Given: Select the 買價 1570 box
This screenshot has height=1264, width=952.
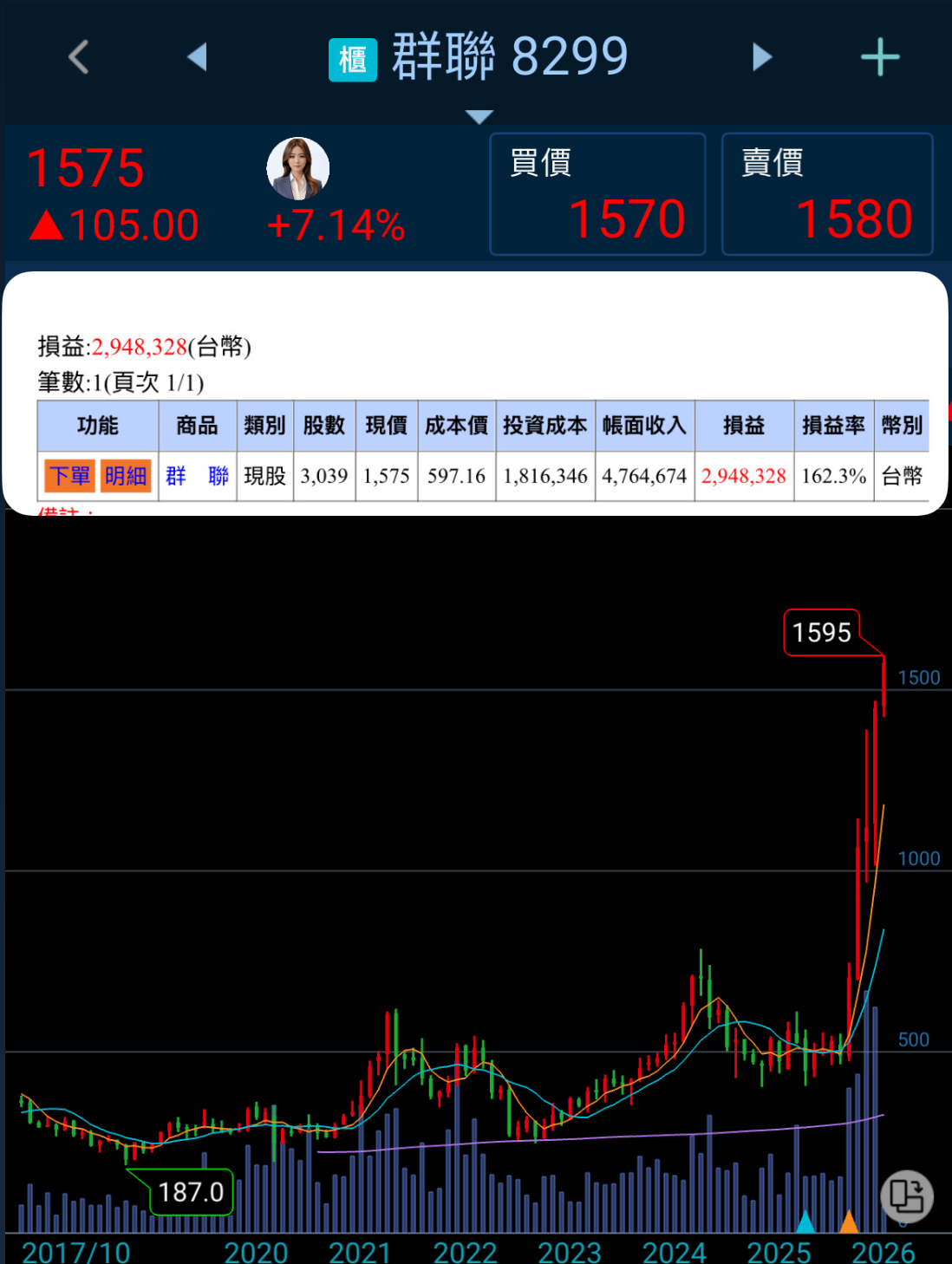Looking at the screenshot, I should [x=597, y=194].
